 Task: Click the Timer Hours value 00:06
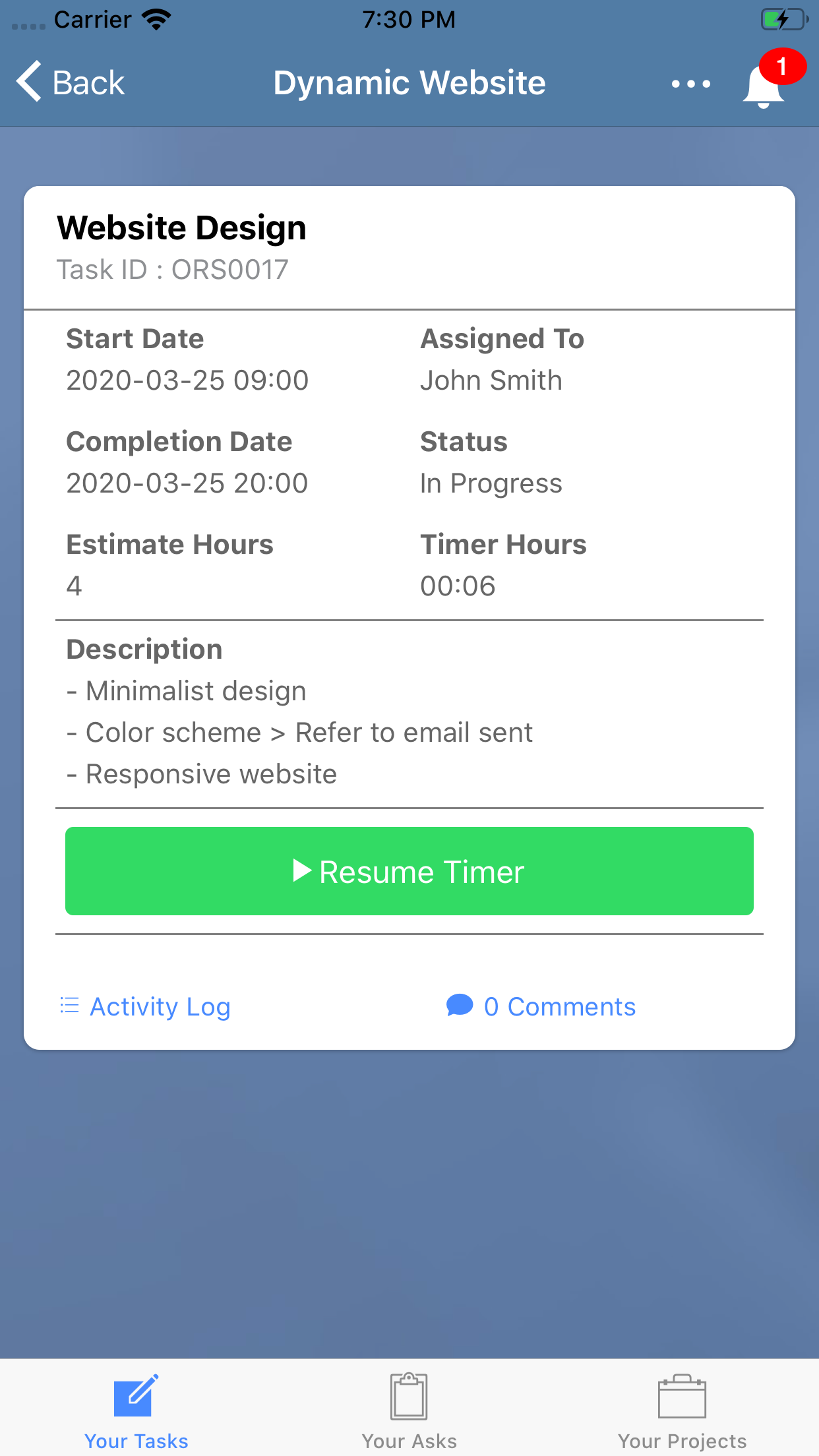[x=458, y=586]
